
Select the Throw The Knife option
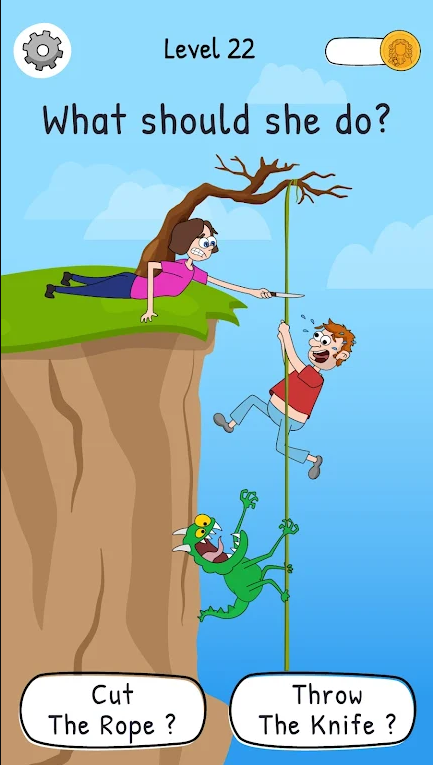(322, 710)
